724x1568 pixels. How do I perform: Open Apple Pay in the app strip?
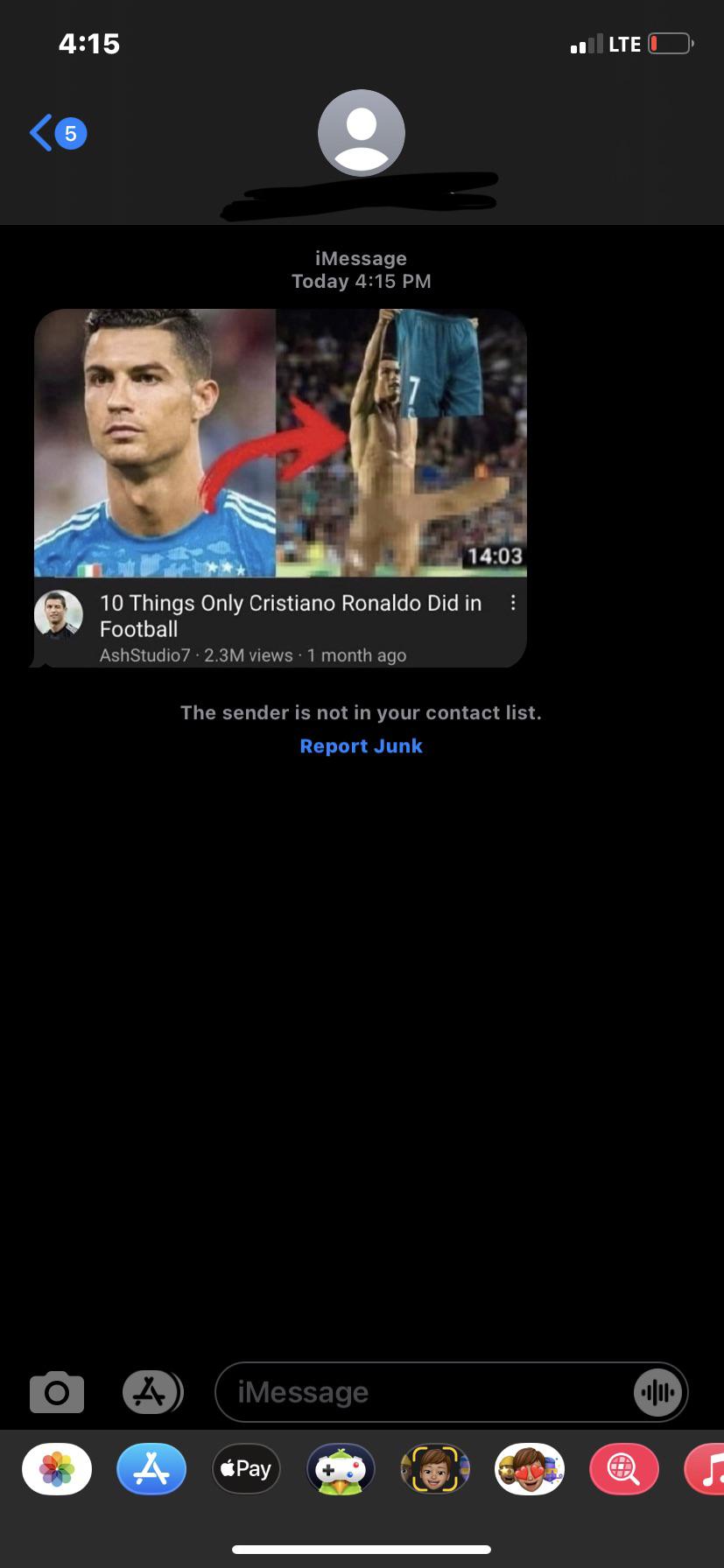(246, 1469)
